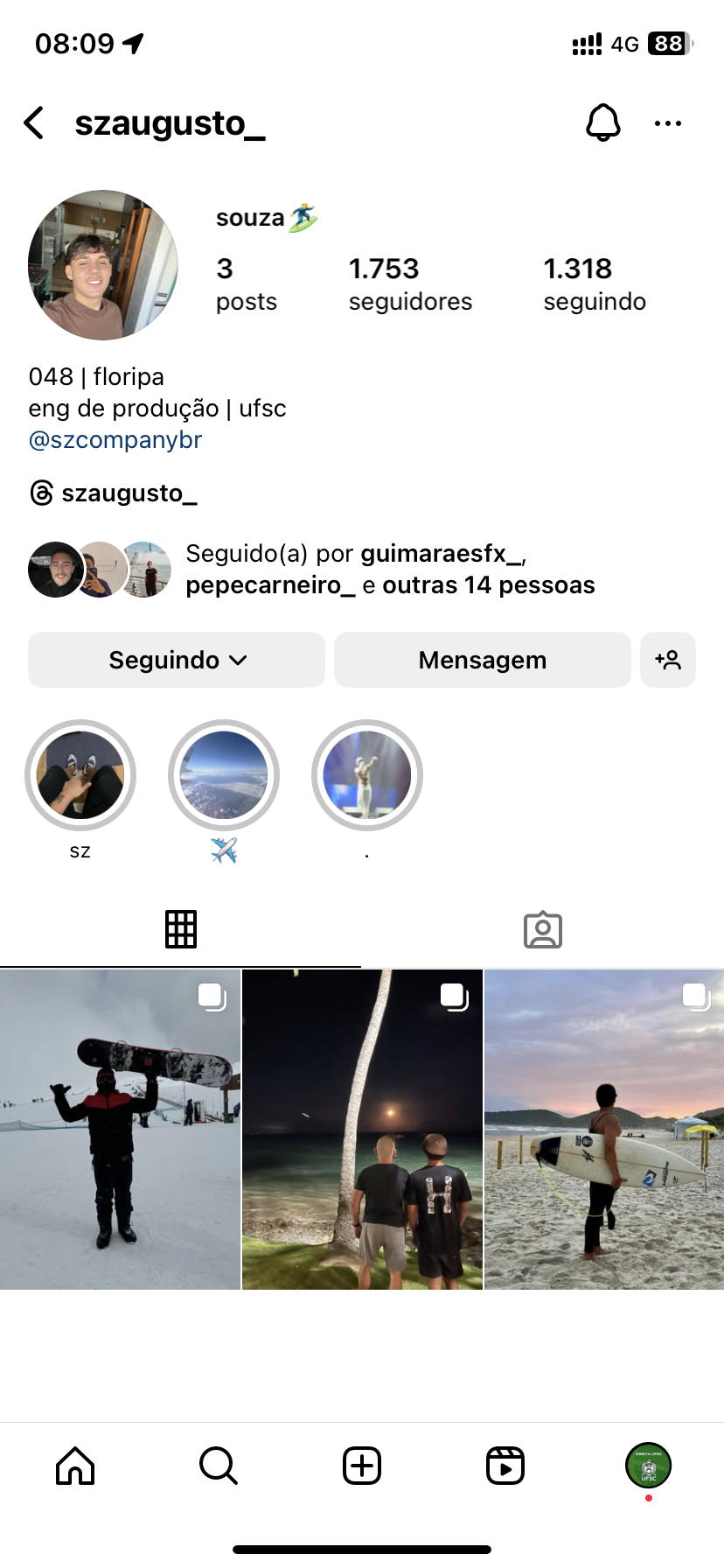Screen dimensions: 724x1568
Task: Go back from the szaugusto_ profile
Action: [34, 123]
